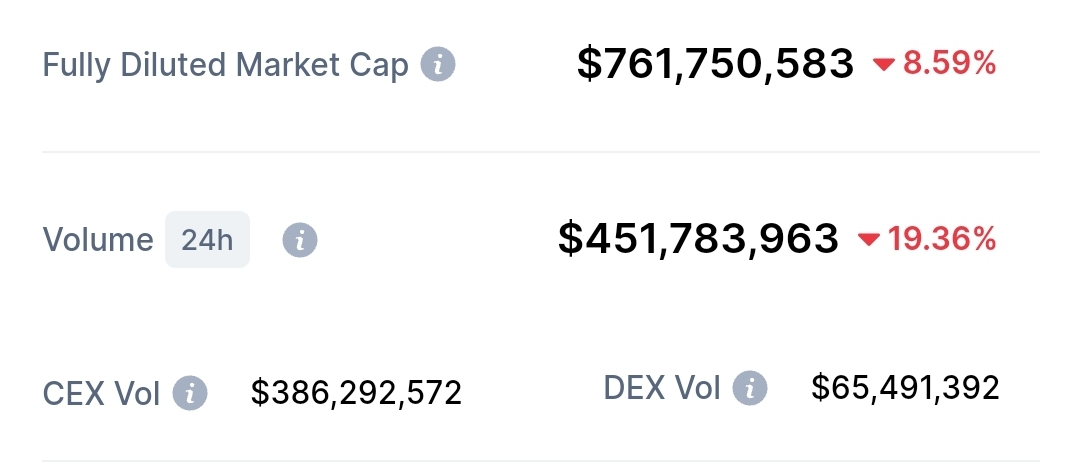Viewport: 1080px width, 475px height.
Task: Show info about Volume 24h
Action: [x=300, y=240]
